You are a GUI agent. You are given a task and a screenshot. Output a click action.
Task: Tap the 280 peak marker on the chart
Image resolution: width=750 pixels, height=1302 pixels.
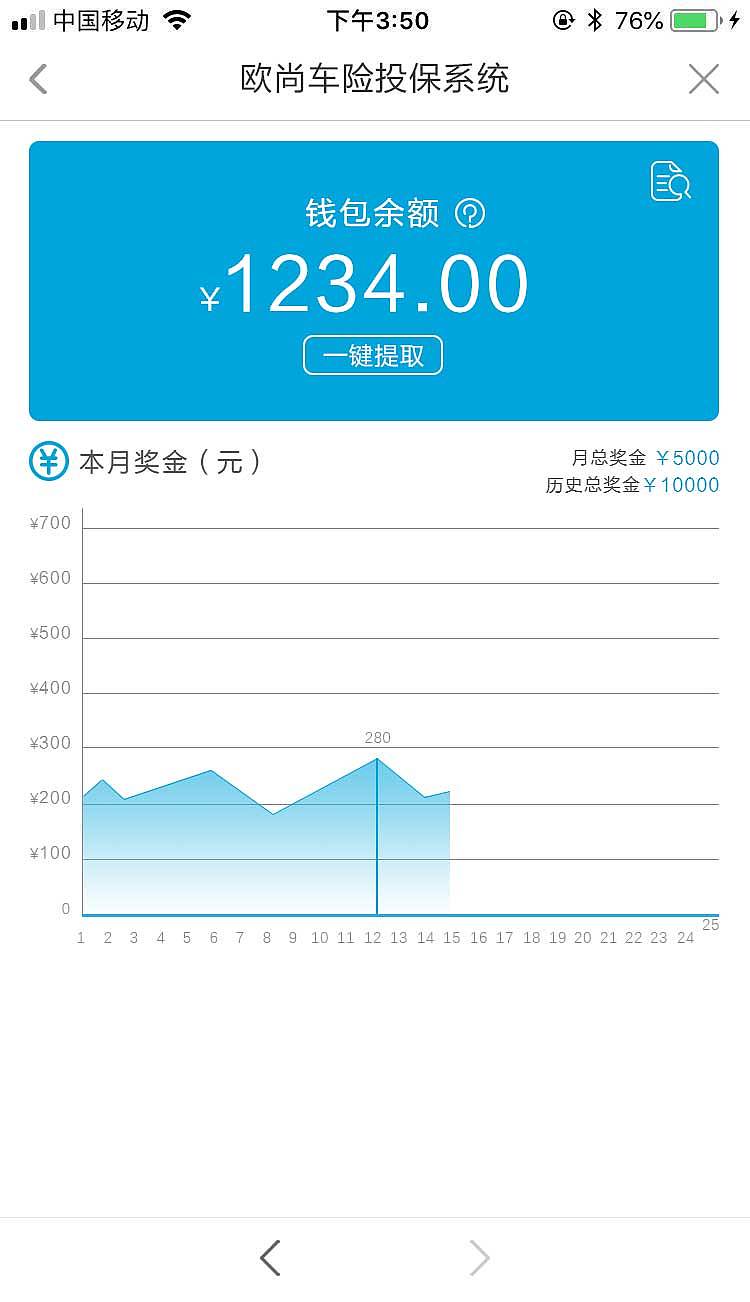377,738
